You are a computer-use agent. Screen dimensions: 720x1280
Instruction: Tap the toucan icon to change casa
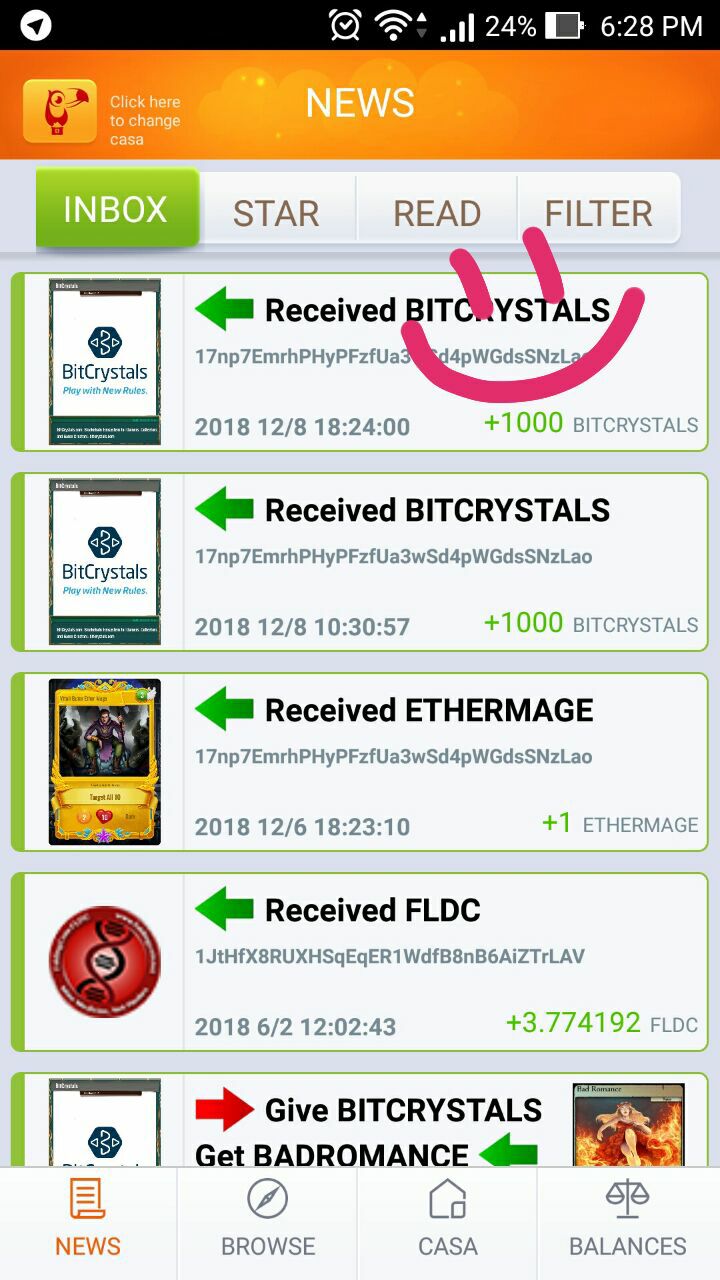pos(60,111)
